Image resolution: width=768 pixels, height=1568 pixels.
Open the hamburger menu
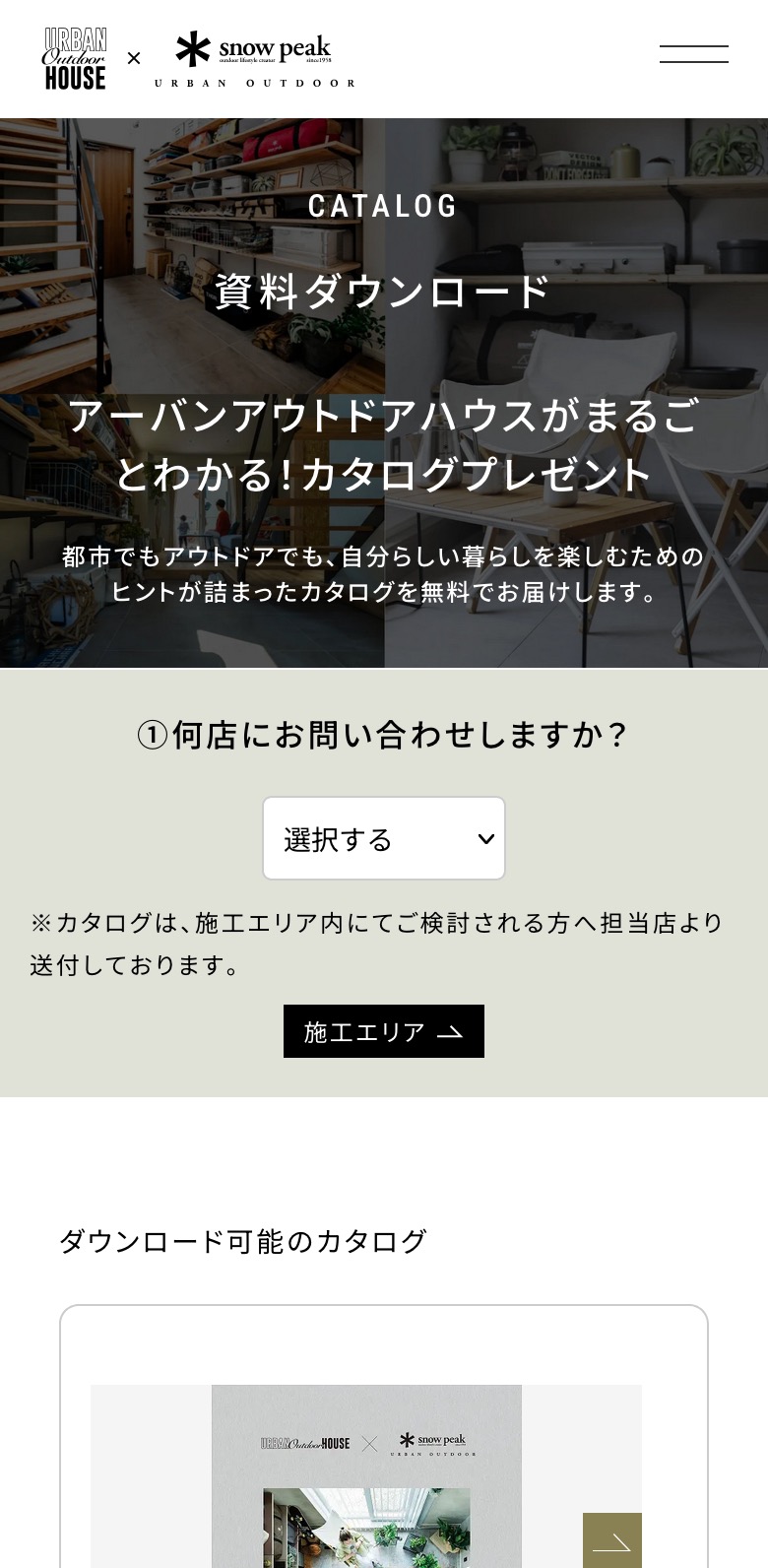(x=693, y=54)
